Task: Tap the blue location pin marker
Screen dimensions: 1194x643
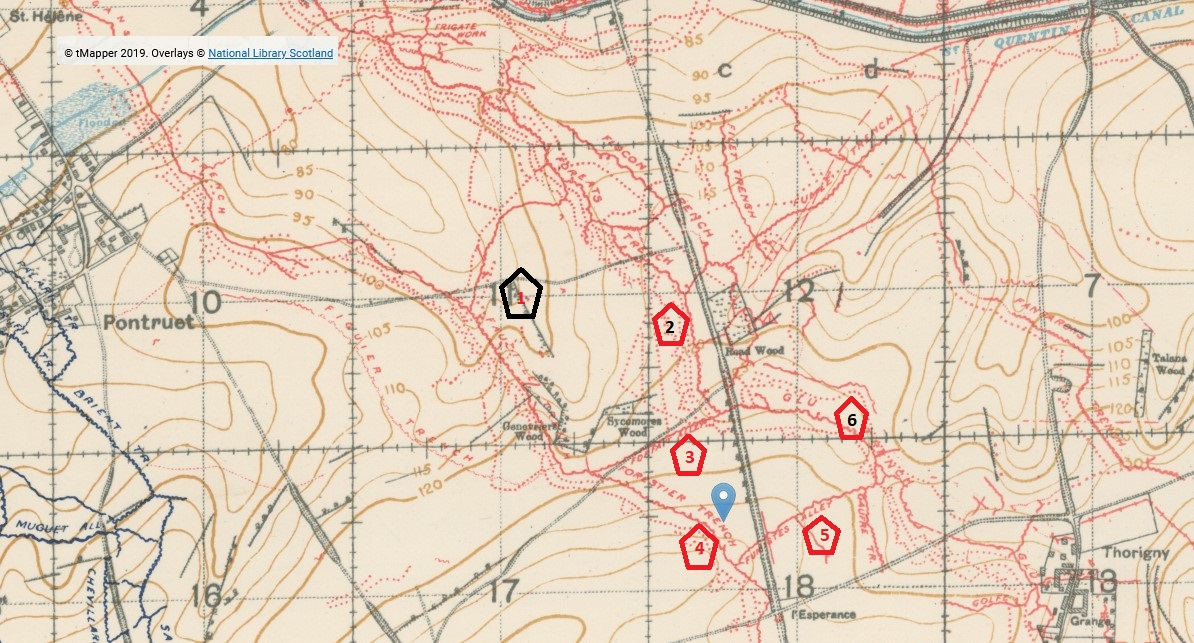Action: [723, 502]
